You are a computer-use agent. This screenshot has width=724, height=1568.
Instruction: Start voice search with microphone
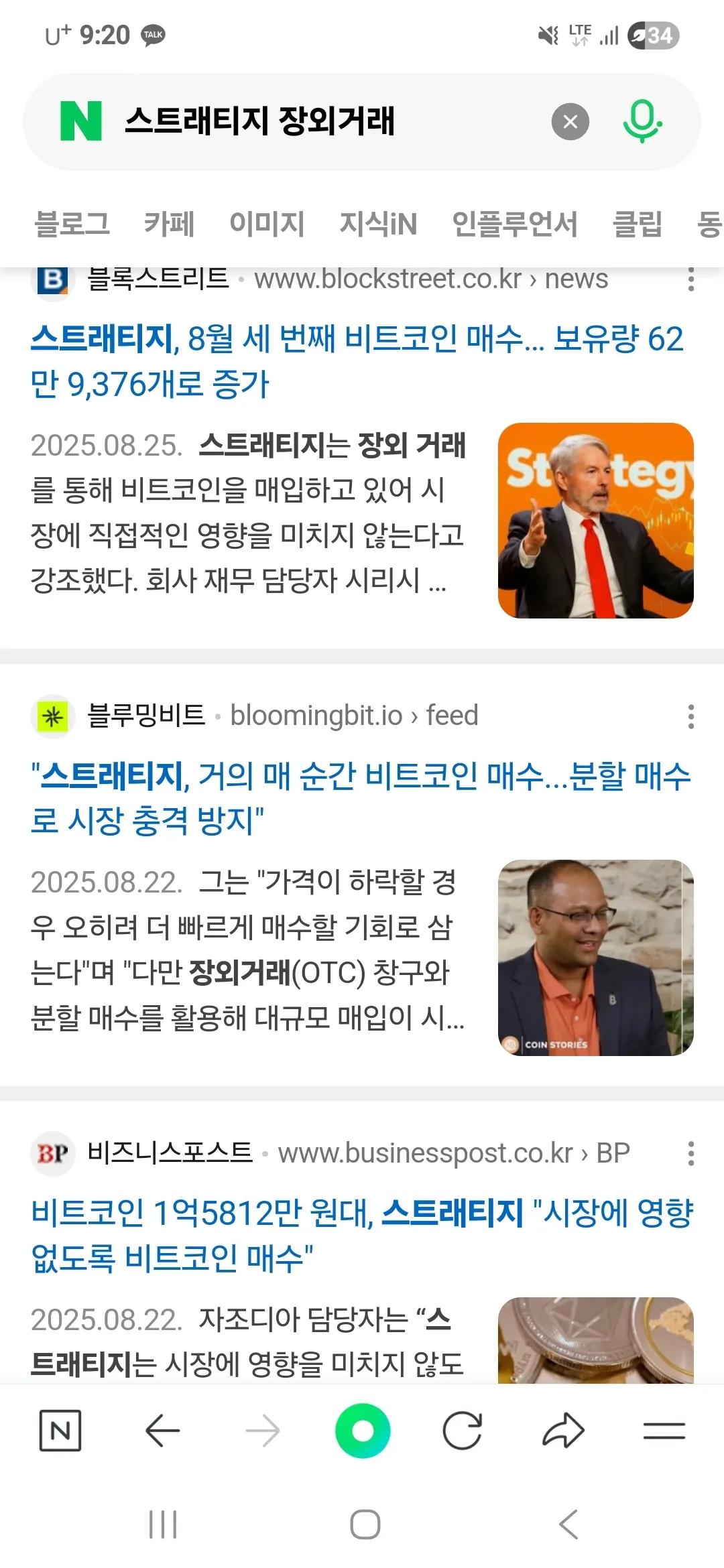[x=642, y=122]
